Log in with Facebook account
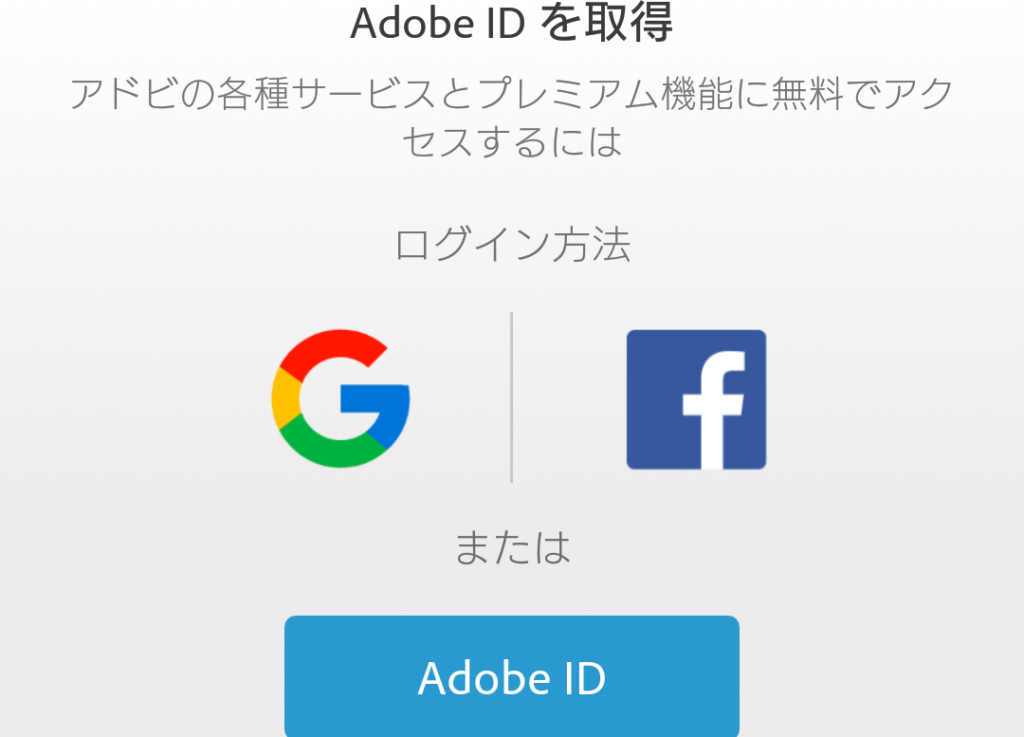Image resolution: width=1024 pixels, height=737 pixels. coord(696,399)
